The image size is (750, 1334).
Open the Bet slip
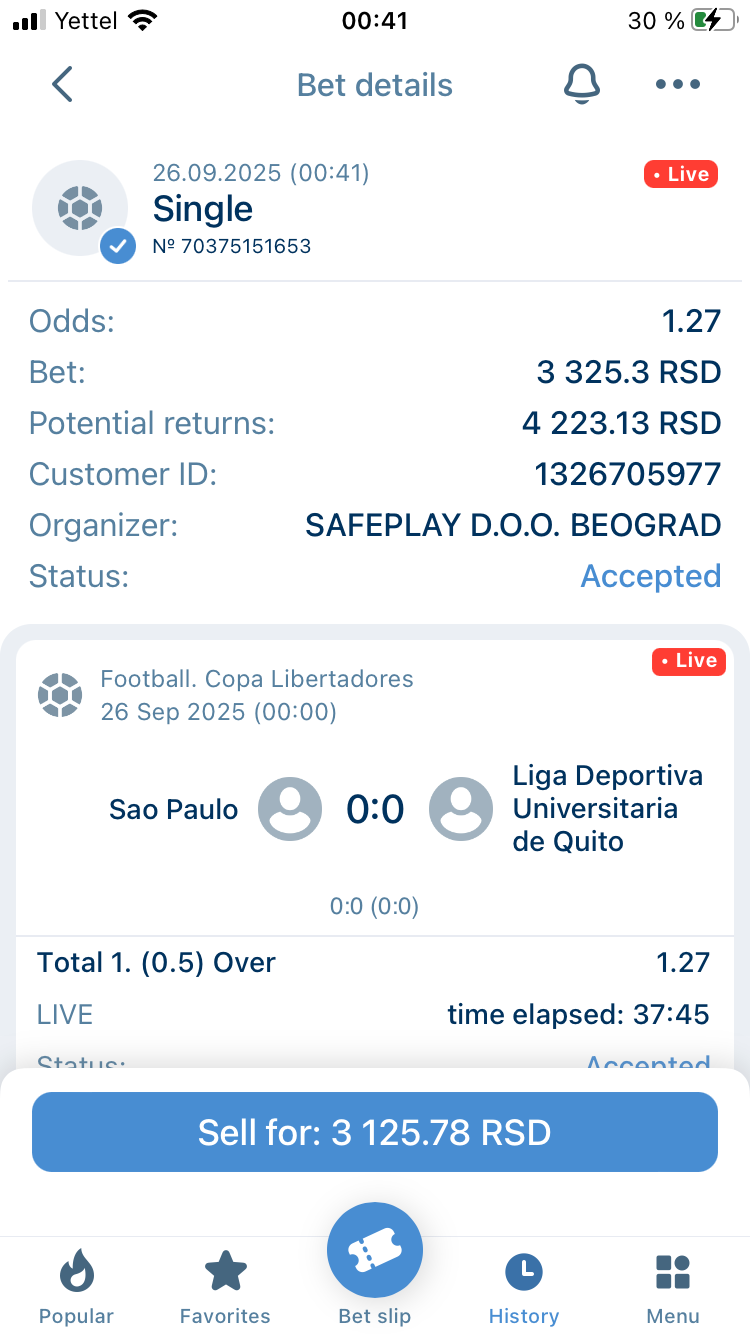375,1262
